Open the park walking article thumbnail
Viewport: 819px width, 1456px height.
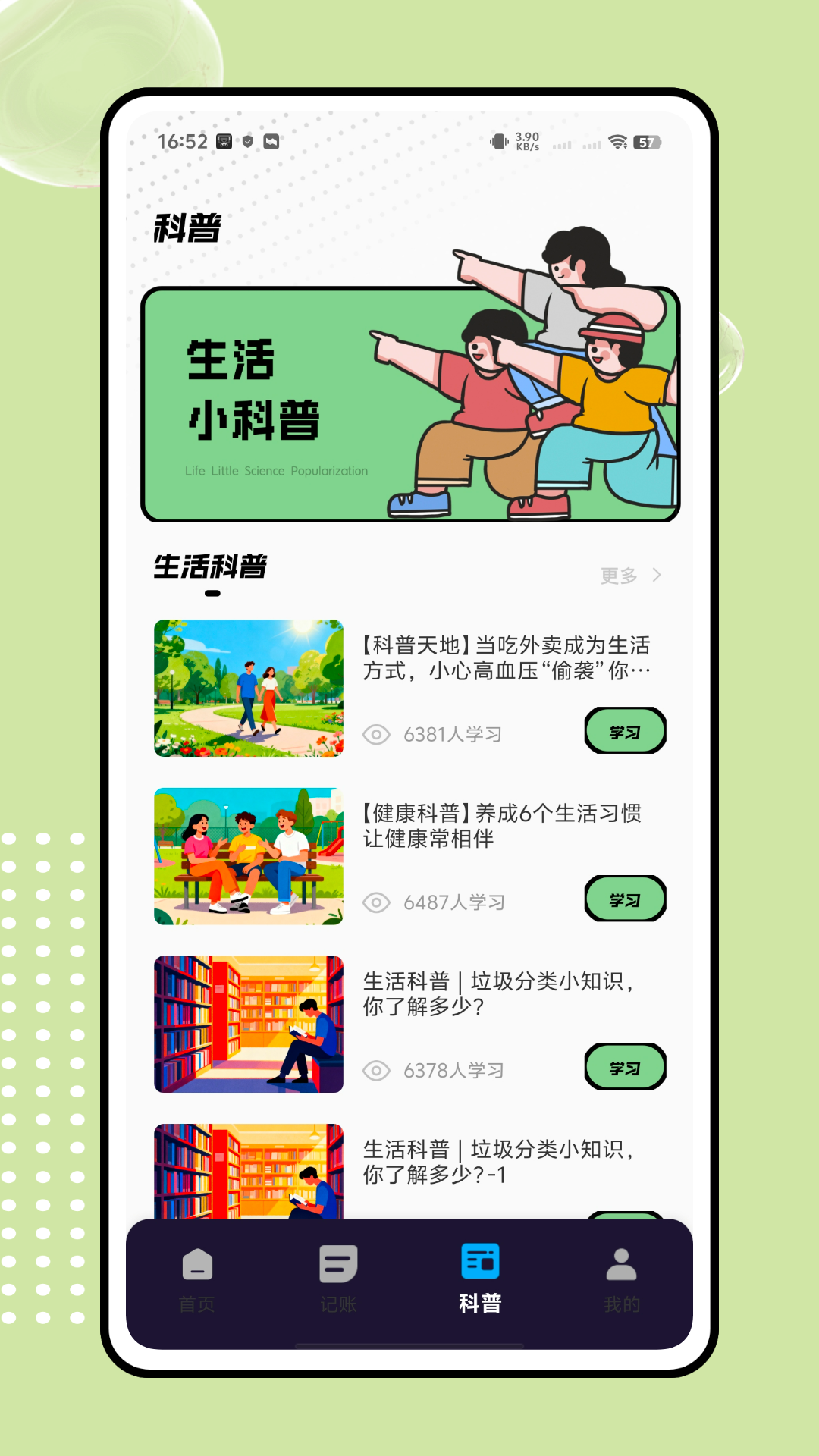tap(248, 689)
